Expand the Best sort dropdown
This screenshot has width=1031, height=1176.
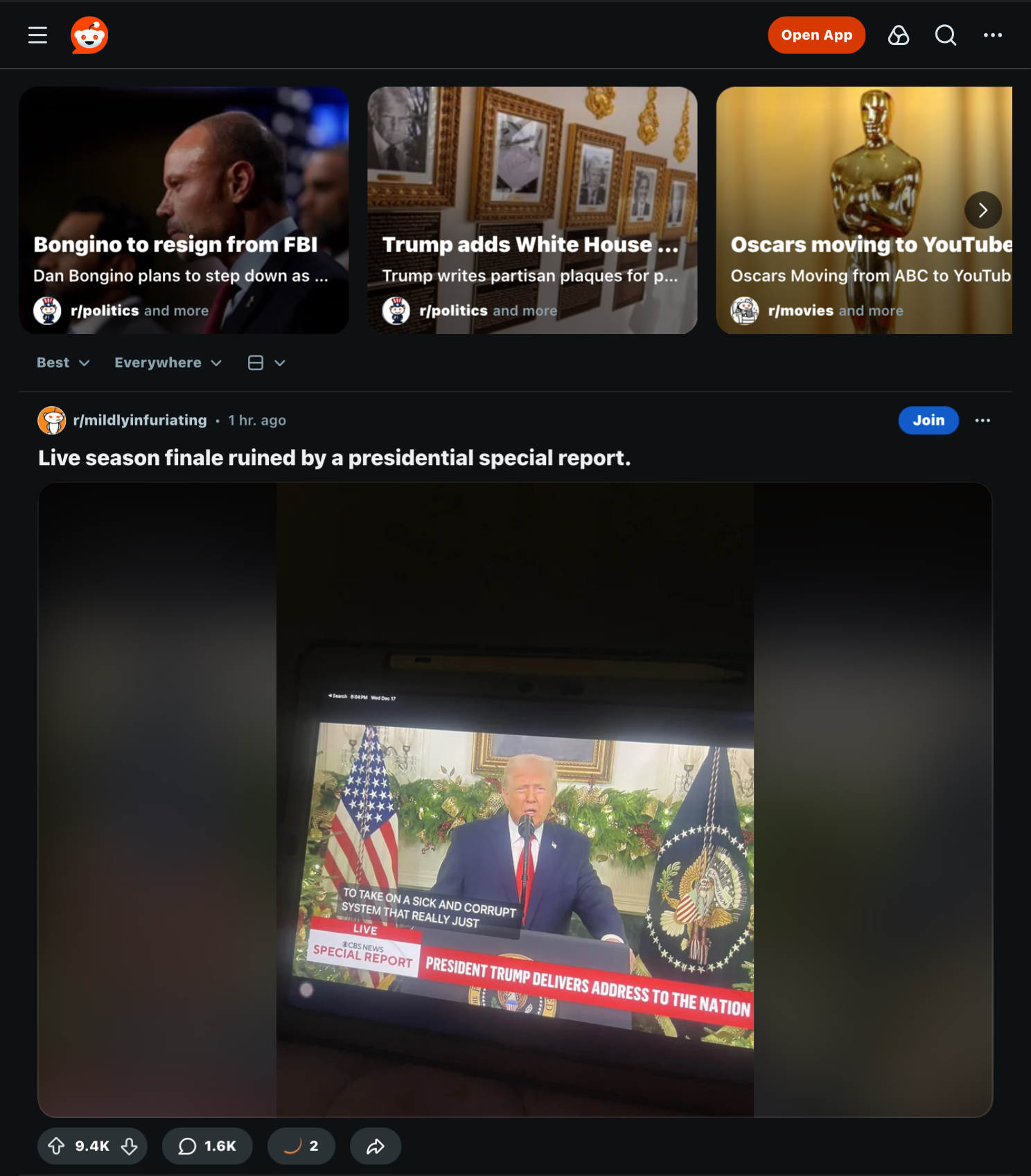63,362
